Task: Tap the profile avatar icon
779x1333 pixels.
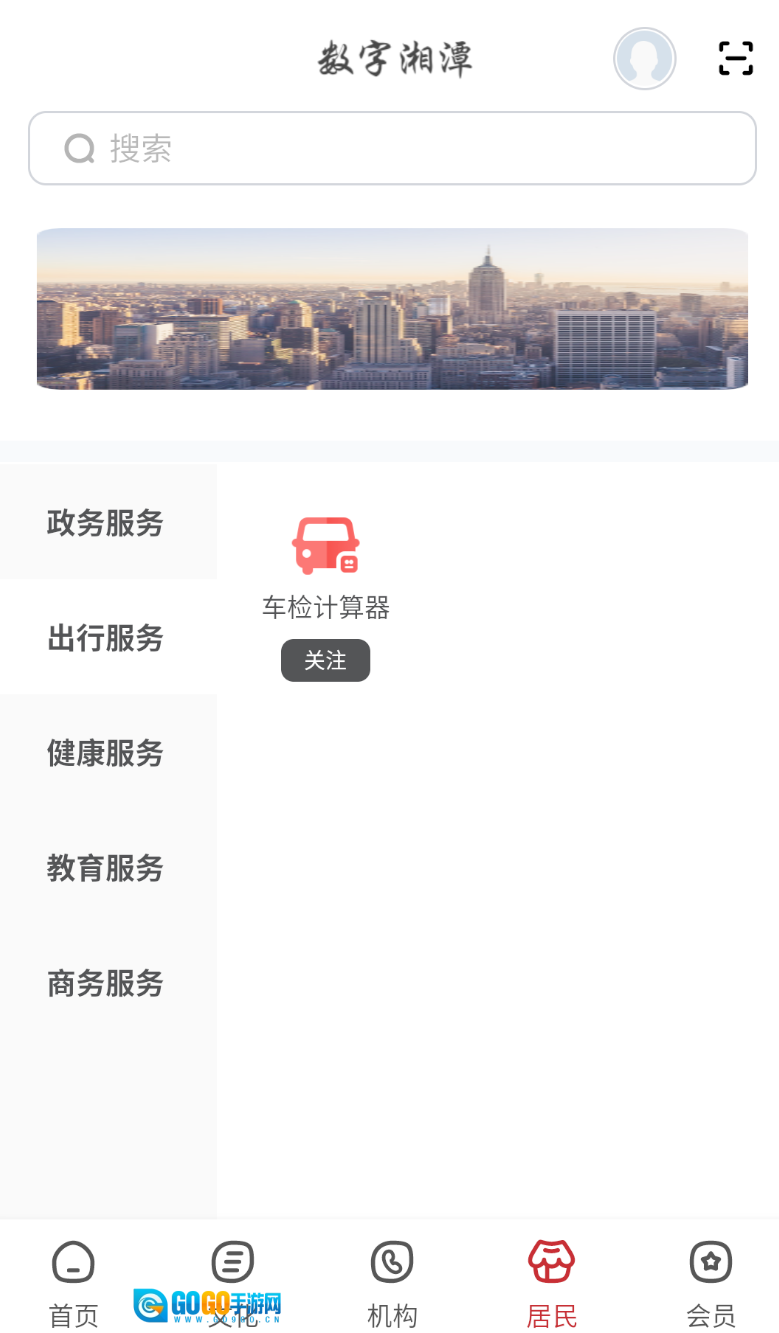Action: 644,58
